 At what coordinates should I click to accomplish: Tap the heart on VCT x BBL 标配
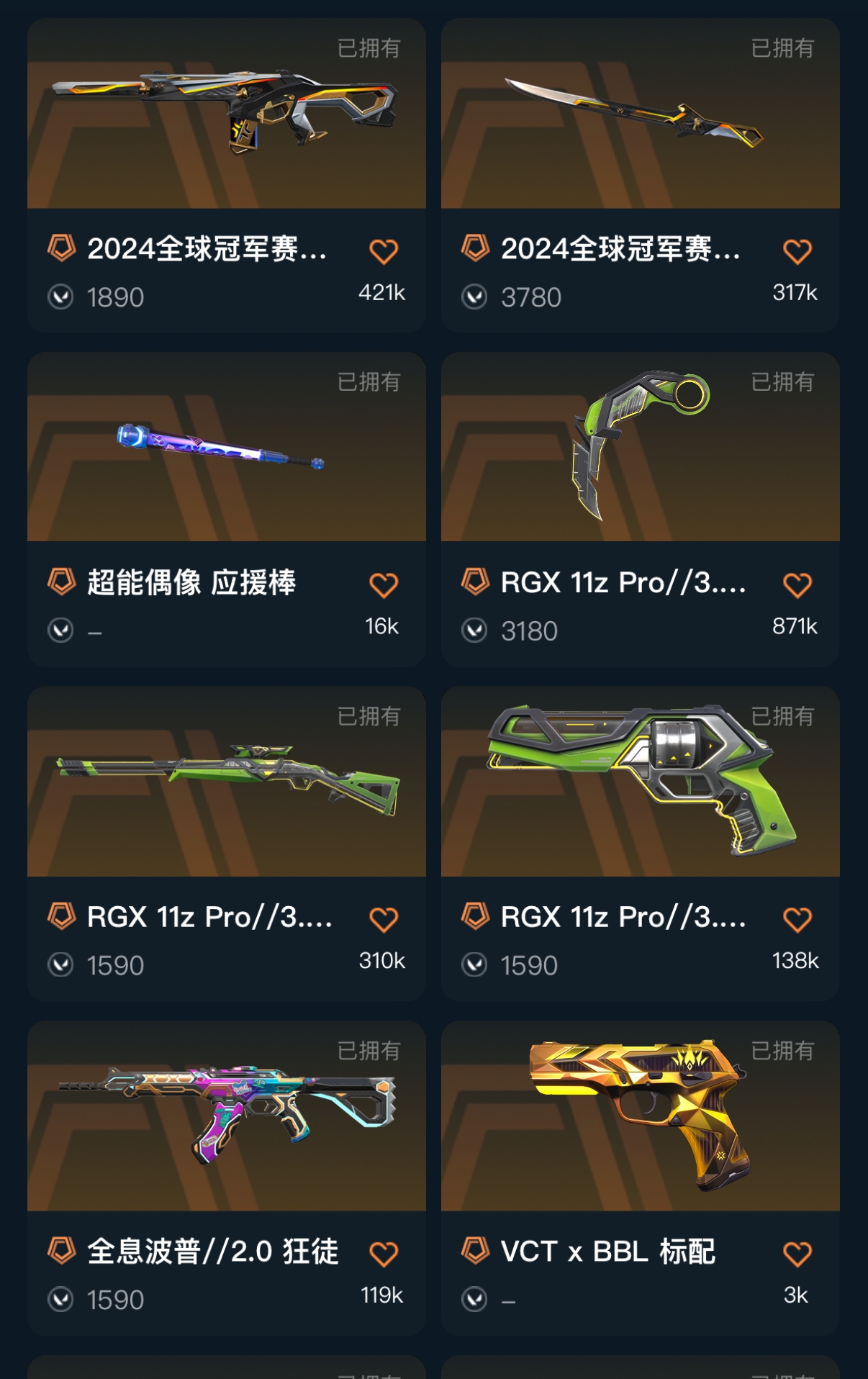797,1254
